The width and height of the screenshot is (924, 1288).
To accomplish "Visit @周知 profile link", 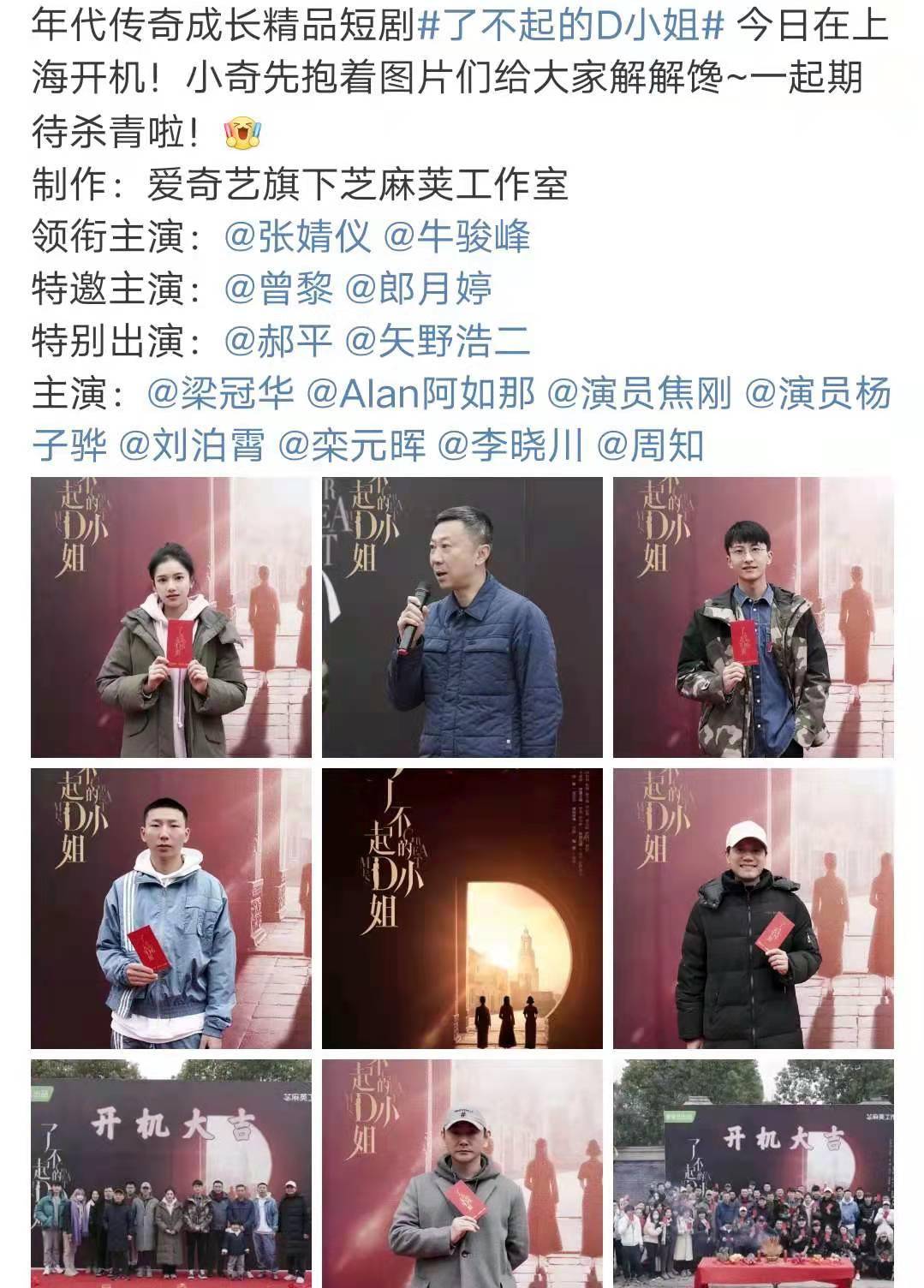I will 650,445.
